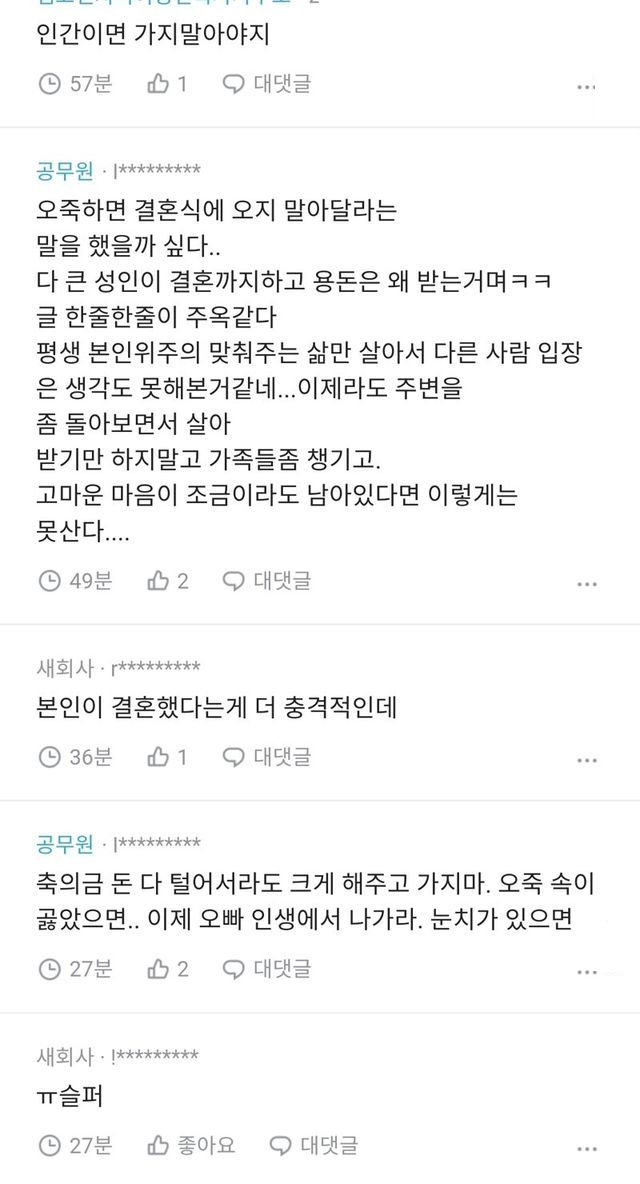Image resolution: width=640 pixels, height=1184 pixels.
Task: Reply (대댓글) to '인간이면 가지말아야지' comment
Action: tap(267, 84)
